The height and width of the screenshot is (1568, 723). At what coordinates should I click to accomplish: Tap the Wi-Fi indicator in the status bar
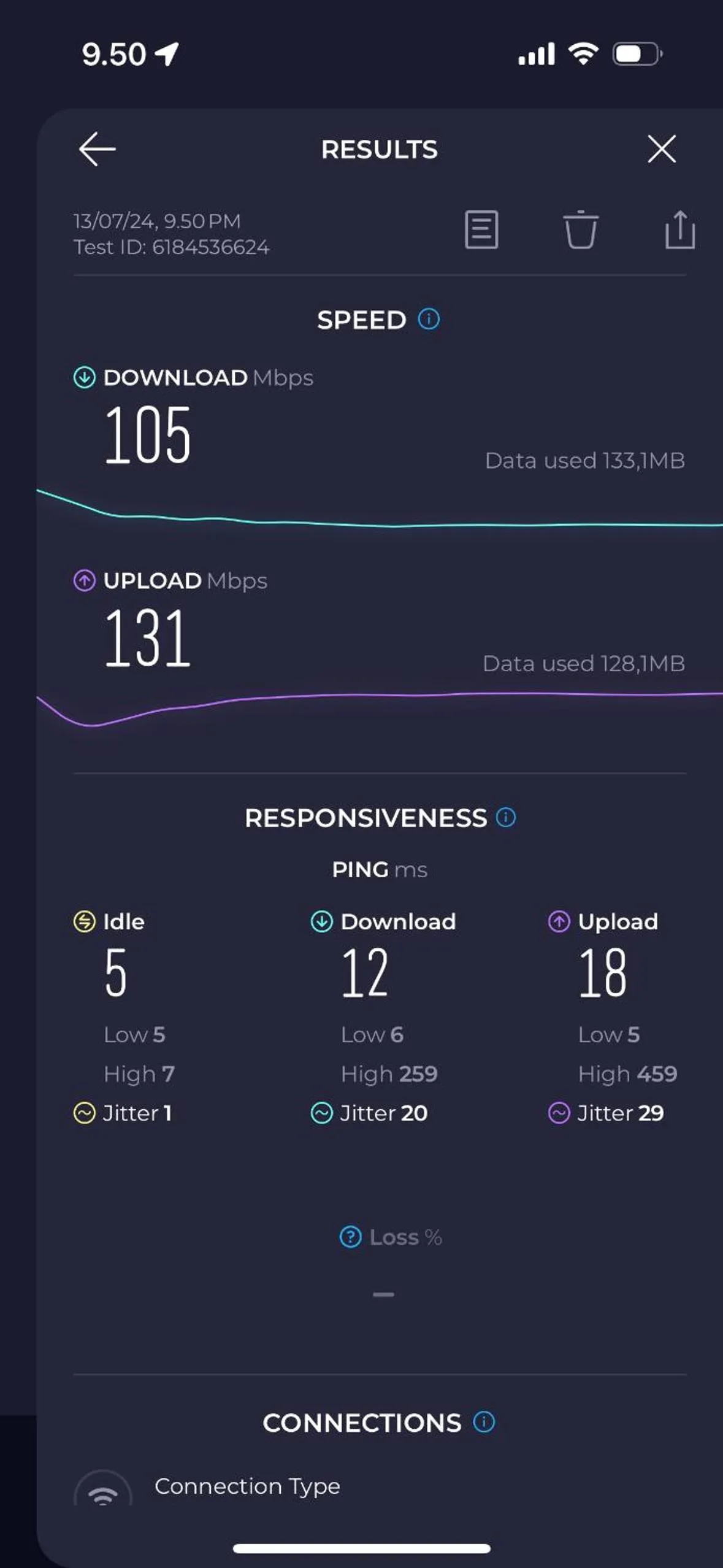point(583,54)
